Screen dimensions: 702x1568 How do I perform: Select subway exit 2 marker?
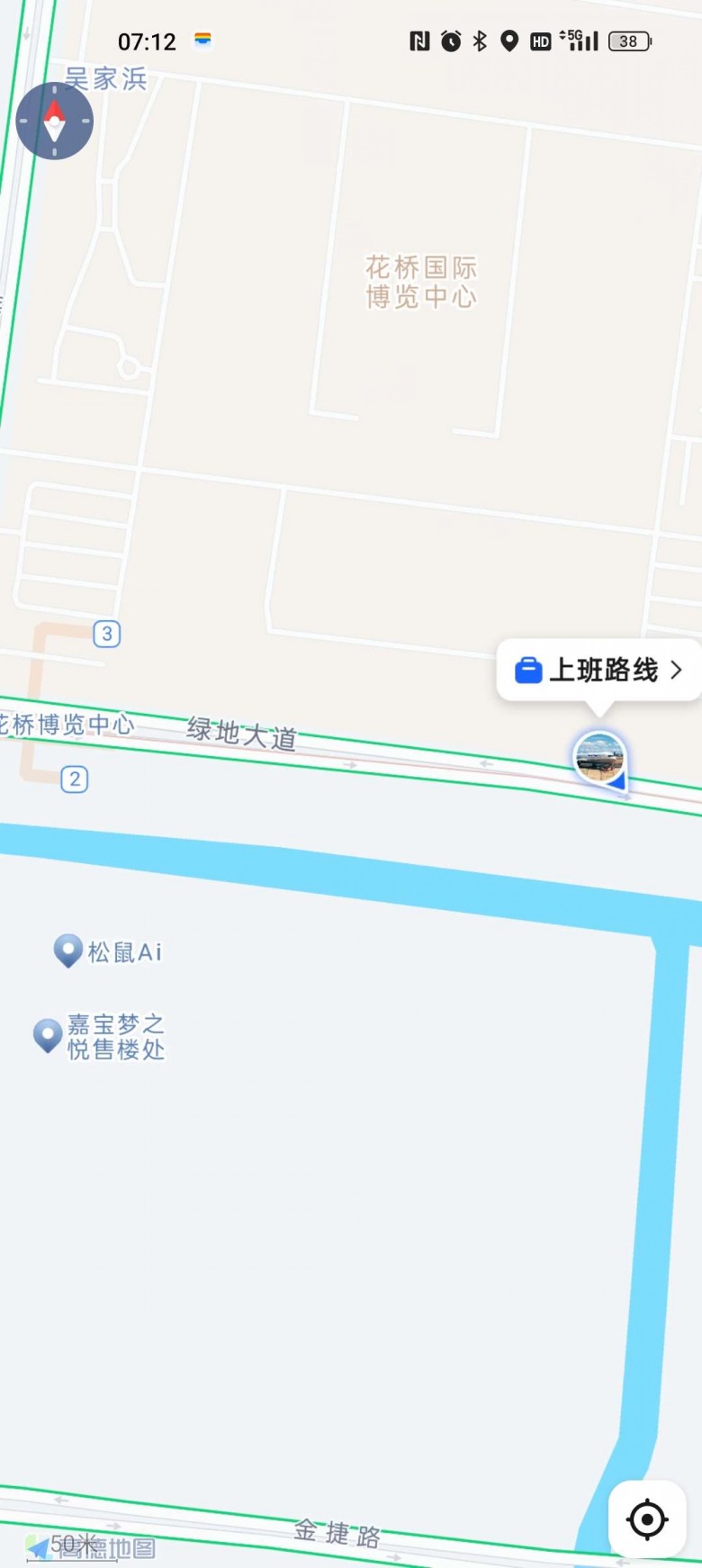pos(75,779)
